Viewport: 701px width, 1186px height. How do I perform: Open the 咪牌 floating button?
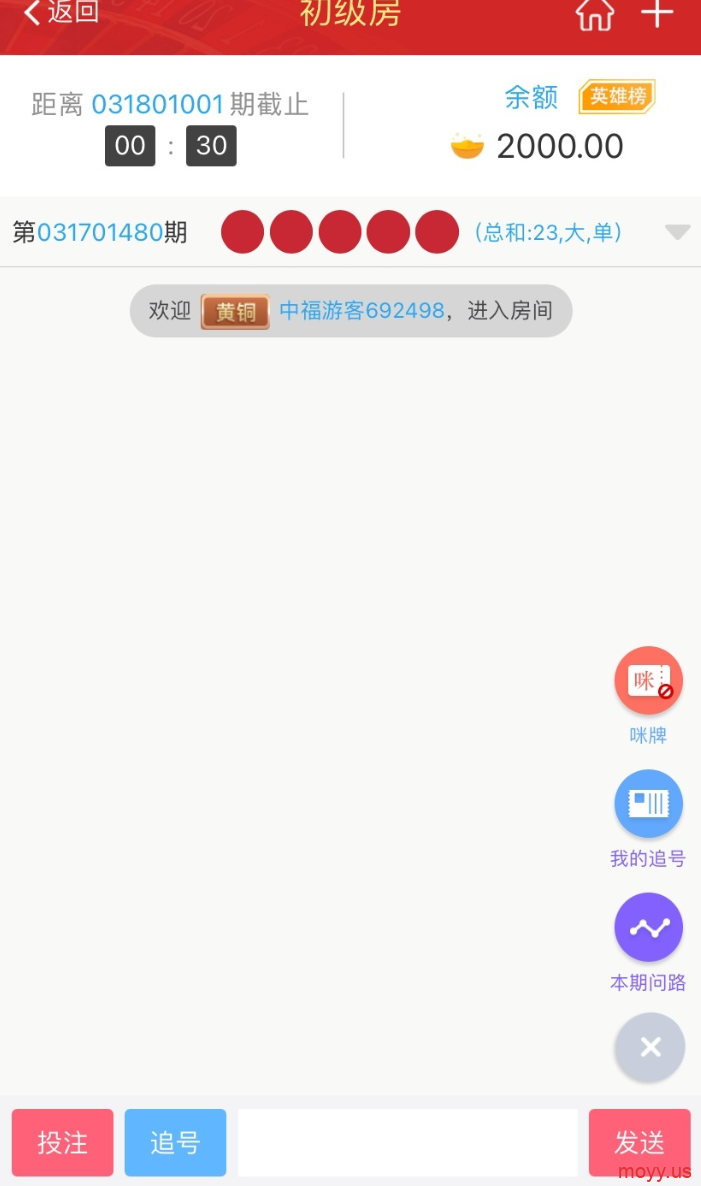point(648,680)
